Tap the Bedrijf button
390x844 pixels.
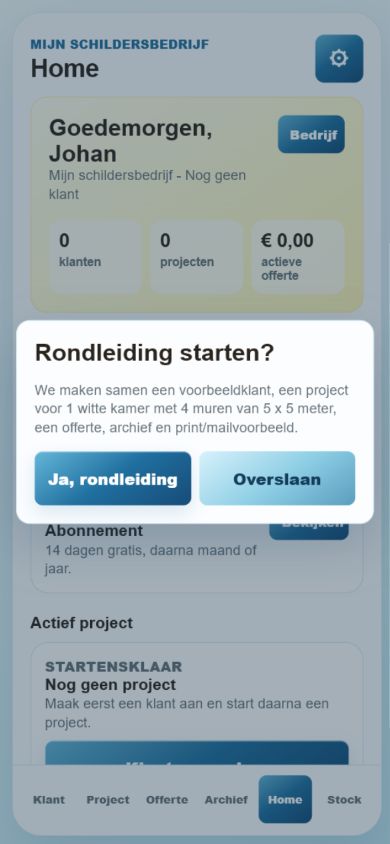[x=311, y=135]
